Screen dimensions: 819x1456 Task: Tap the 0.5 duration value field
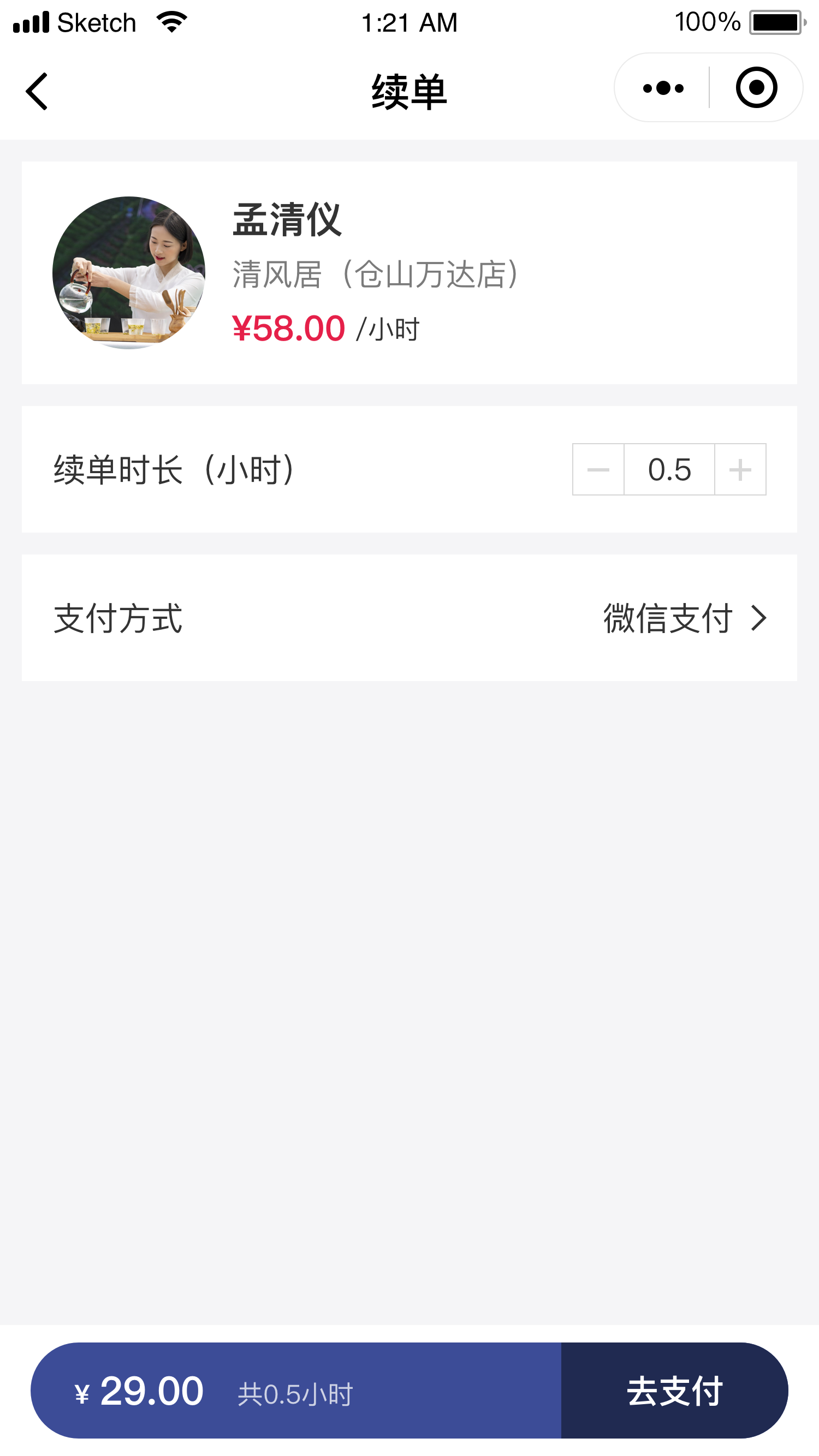coord(669,470)
